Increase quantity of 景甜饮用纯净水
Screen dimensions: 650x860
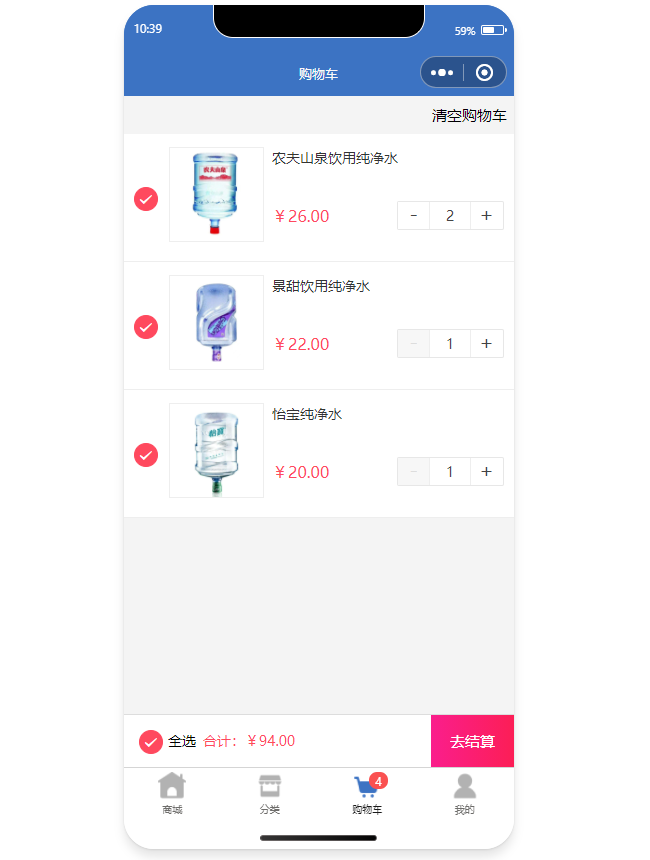(486, 344)
